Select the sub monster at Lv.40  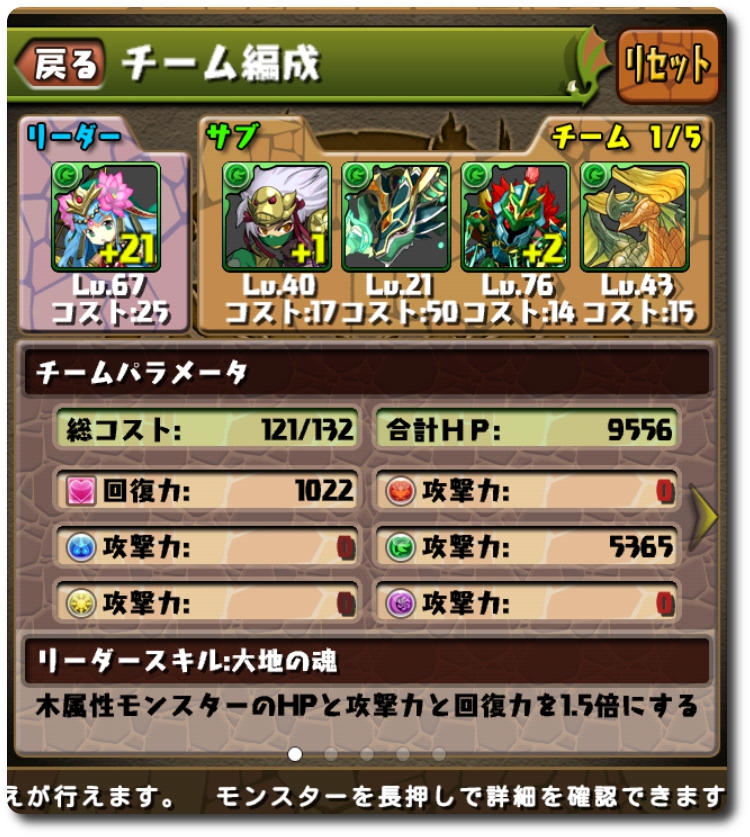(276, 218)
